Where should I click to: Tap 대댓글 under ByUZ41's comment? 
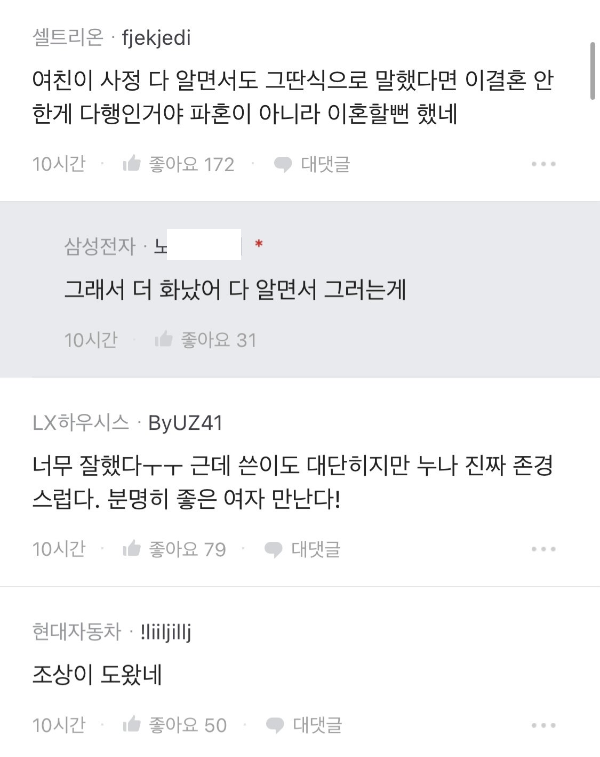click(302, 549)
